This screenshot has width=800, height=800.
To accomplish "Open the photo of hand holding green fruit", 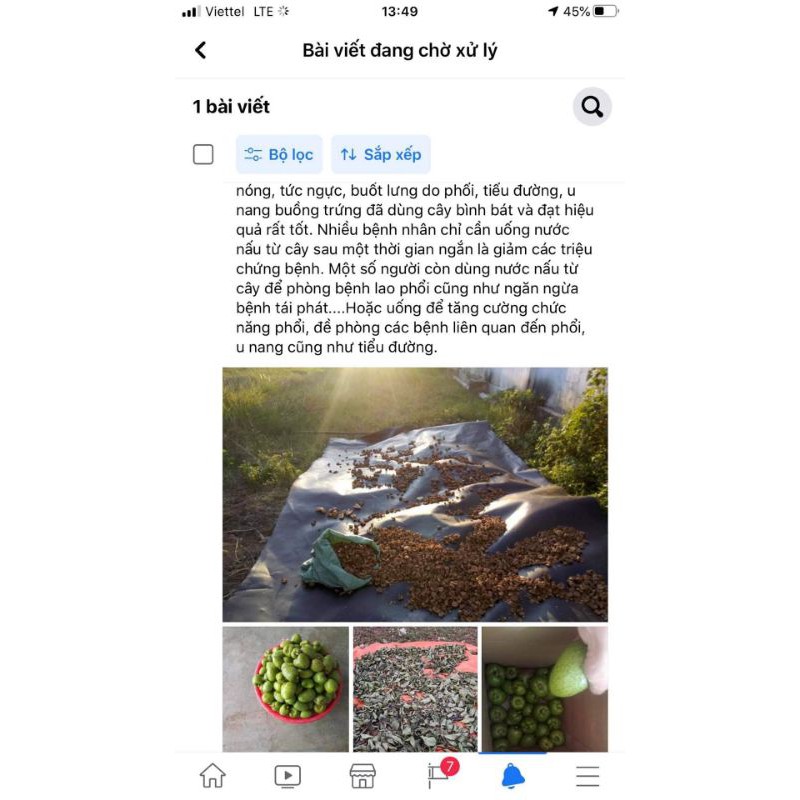I will pos(544,688).
